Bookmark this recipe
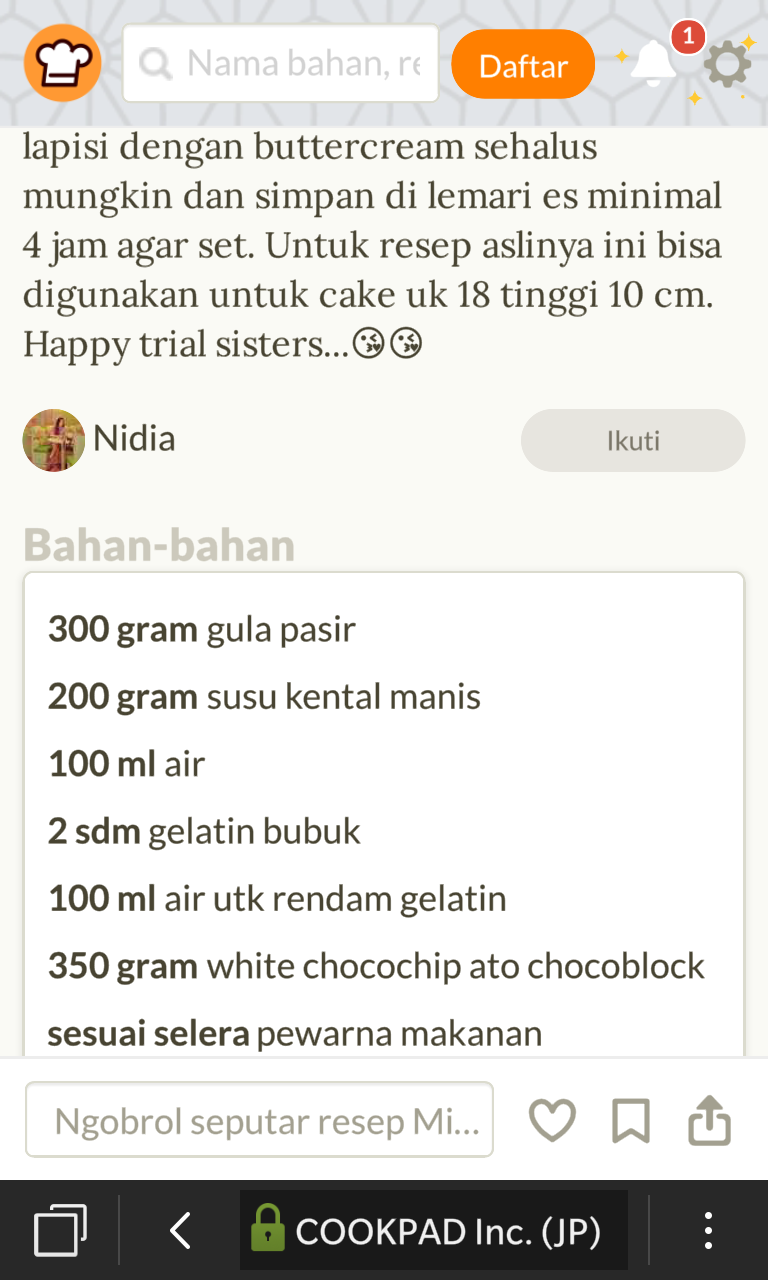The image size is (768, 1280). point(631,1120)
